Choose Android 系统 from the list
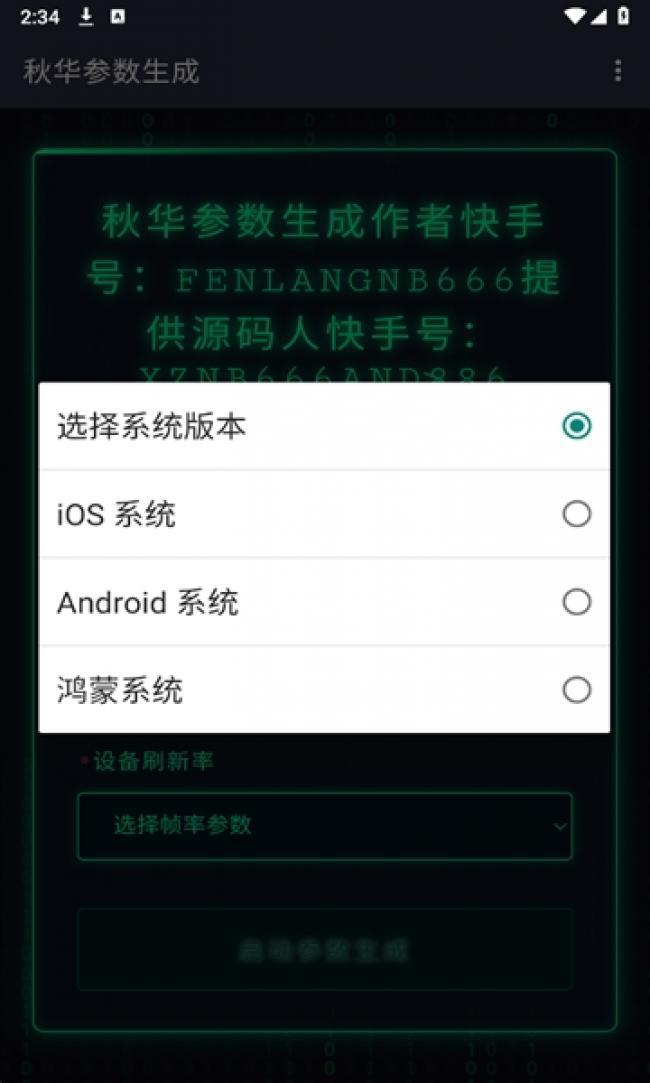650x1083 pixels. 324,602
